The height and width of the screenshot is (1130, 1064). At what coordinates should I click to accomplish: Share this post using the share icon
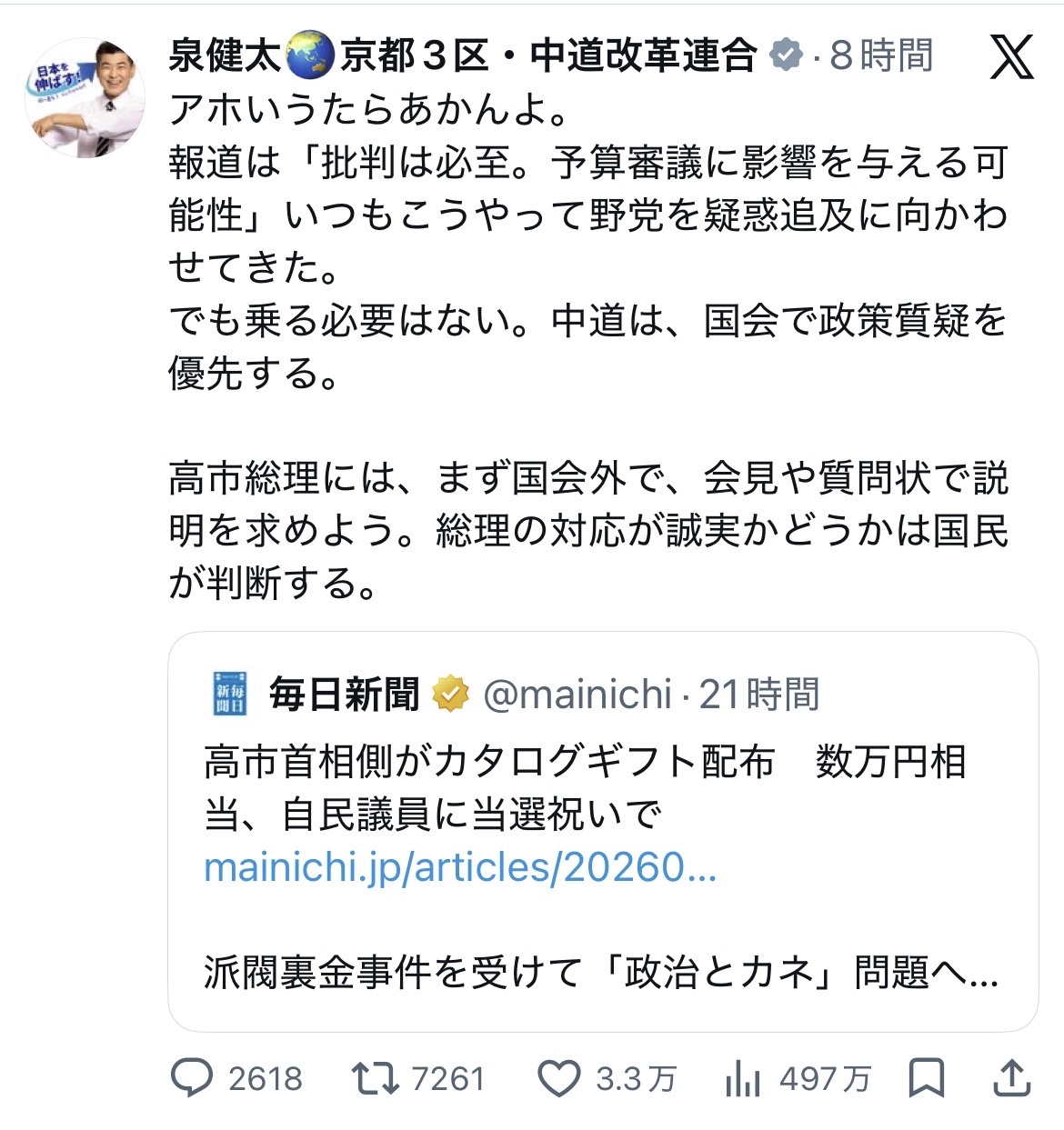tap(1011, 1078)
